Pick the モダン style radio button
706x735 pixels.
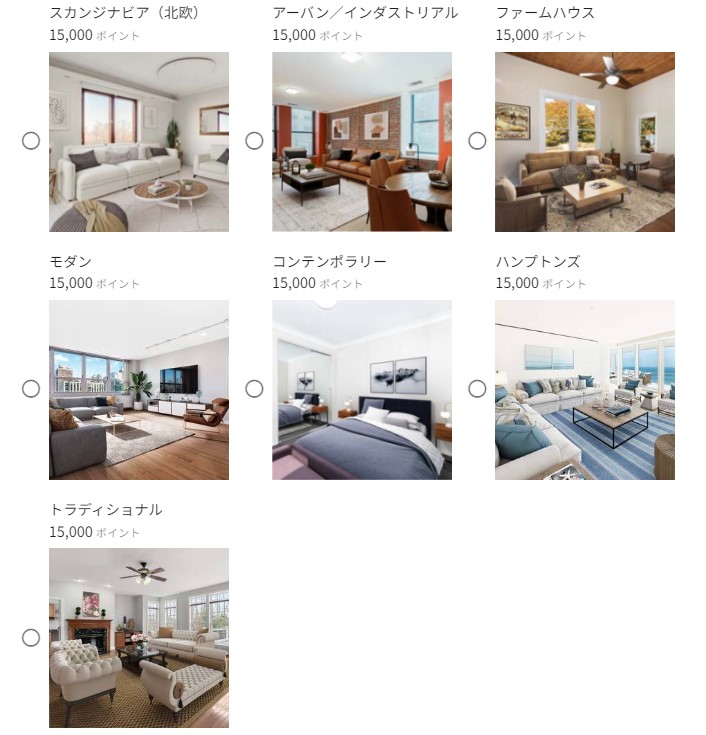(31, 388)
